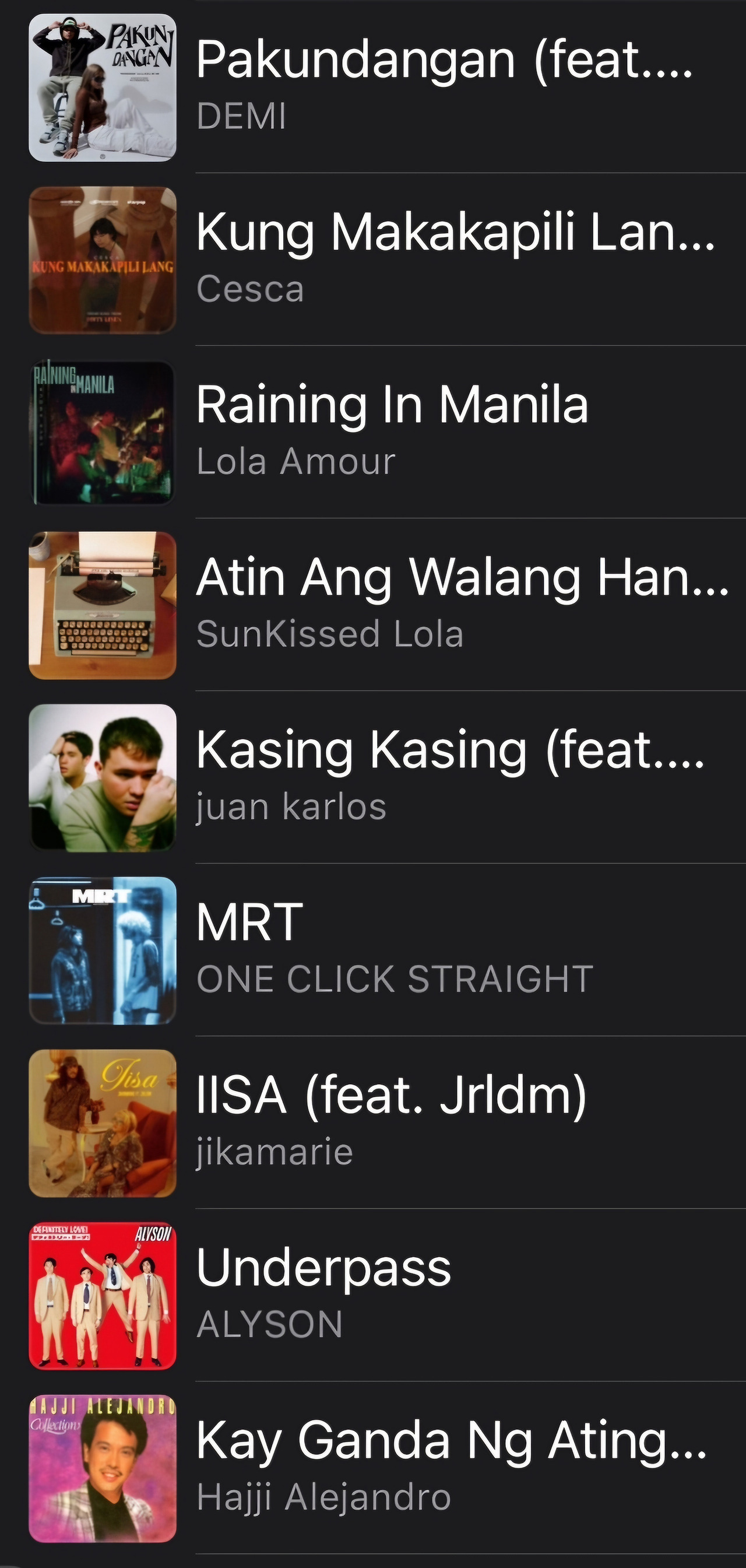Play Underpass by ALYSON

373,1295
